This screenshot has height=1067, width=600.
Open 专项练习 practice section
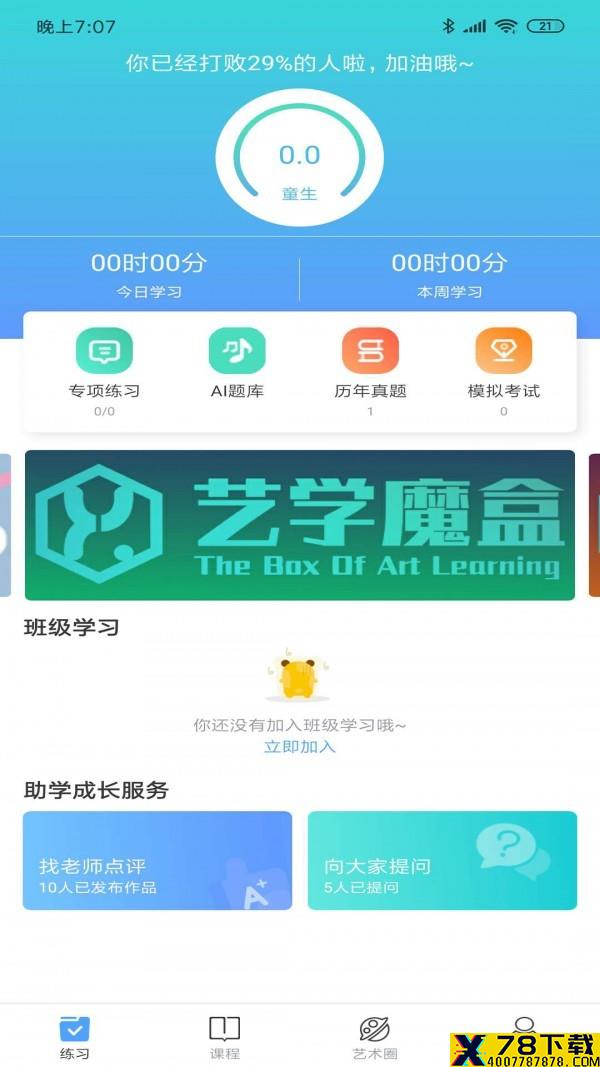pyautogui.click(x=104, y=365)
